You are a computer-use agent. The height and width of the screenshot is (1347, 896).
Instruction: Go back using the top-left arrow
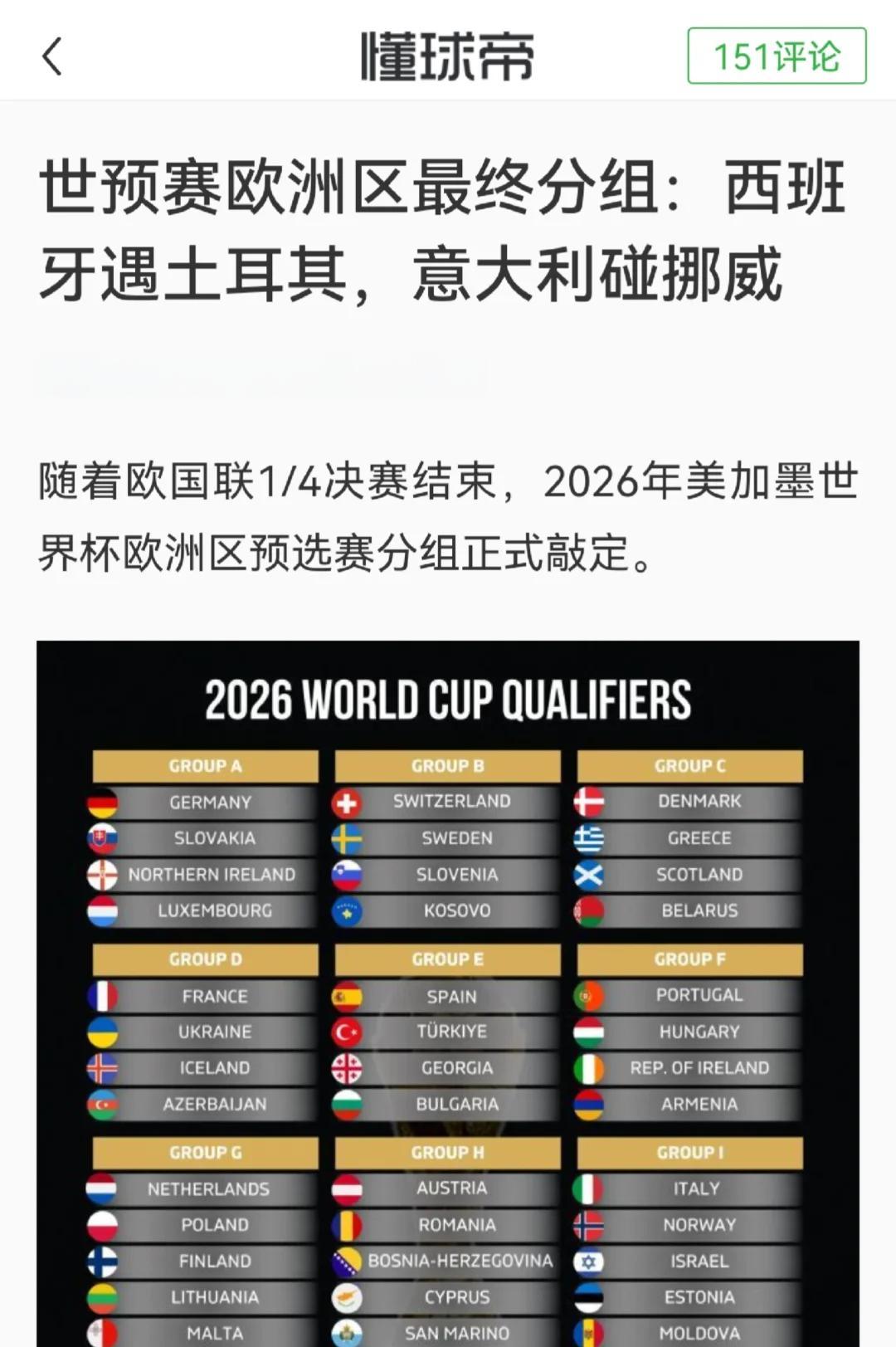(x=52, y=56)
